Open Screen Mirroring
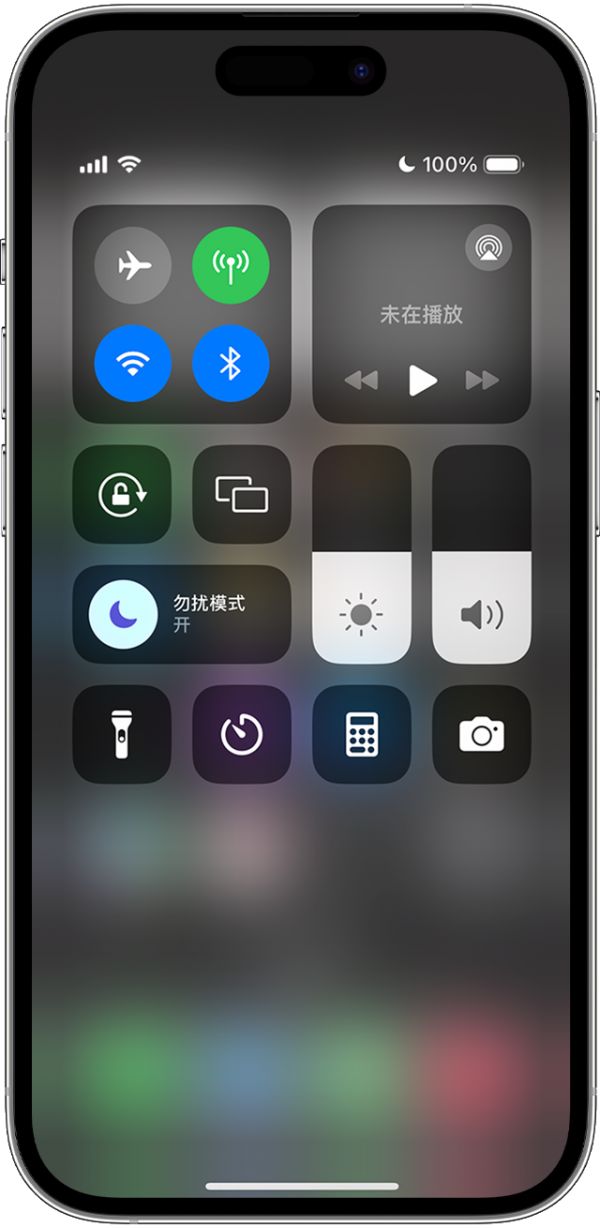Image resolution: width=600 pixels, height=1228 pixels. pyautogui.click(x=242, y=495)
